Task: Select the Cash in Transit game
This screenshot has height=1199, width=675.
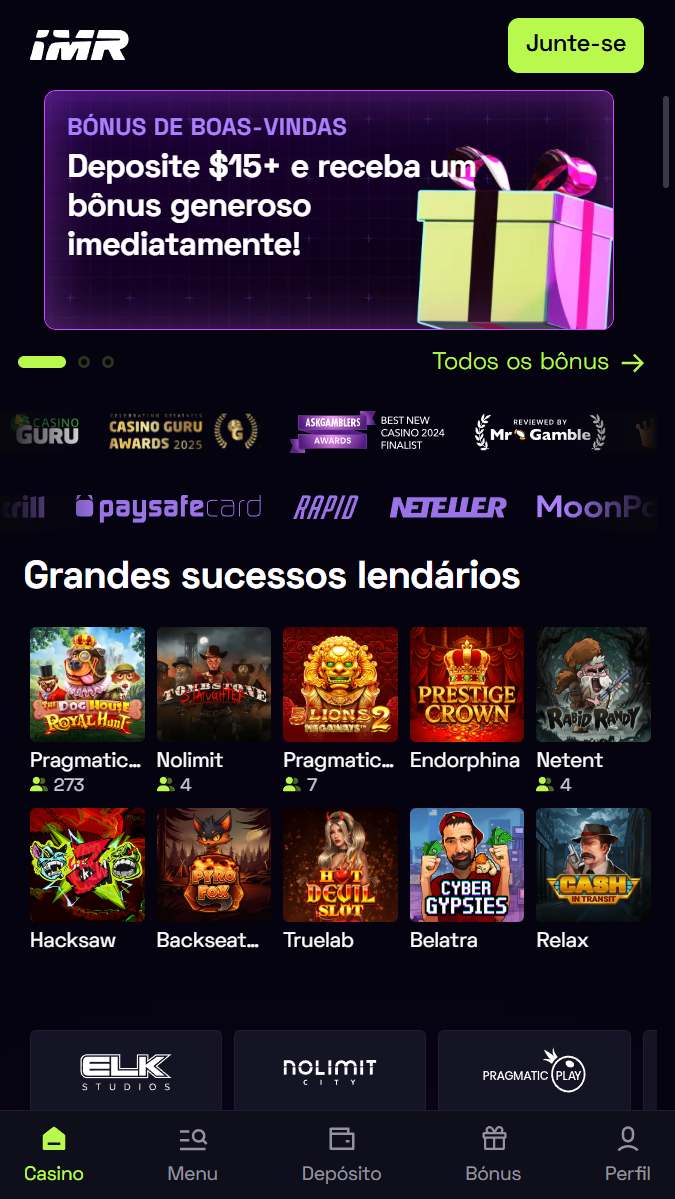Action: [593, 865]
